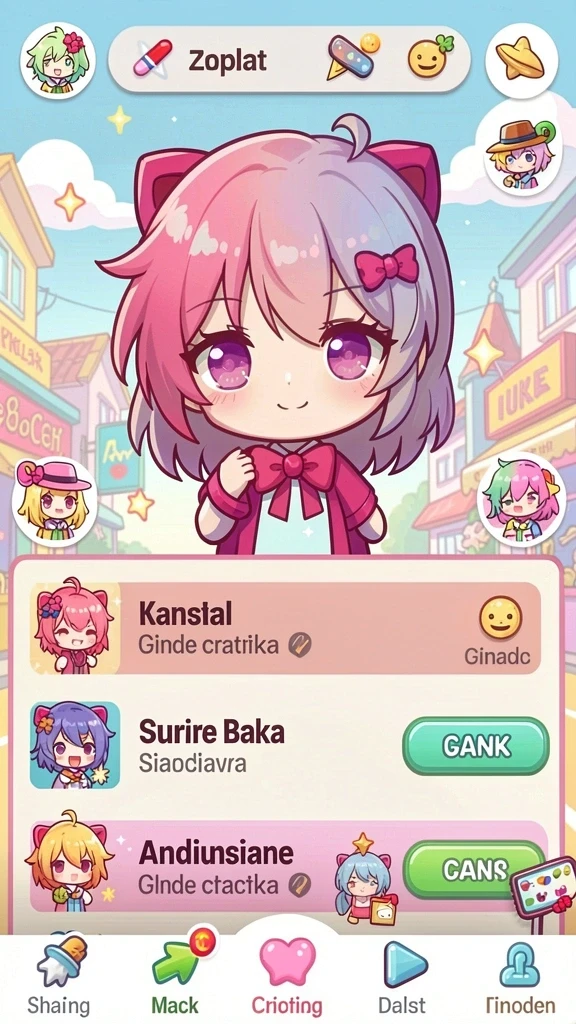Select the blonde girl with pink hat bubble

pos(55,501)
